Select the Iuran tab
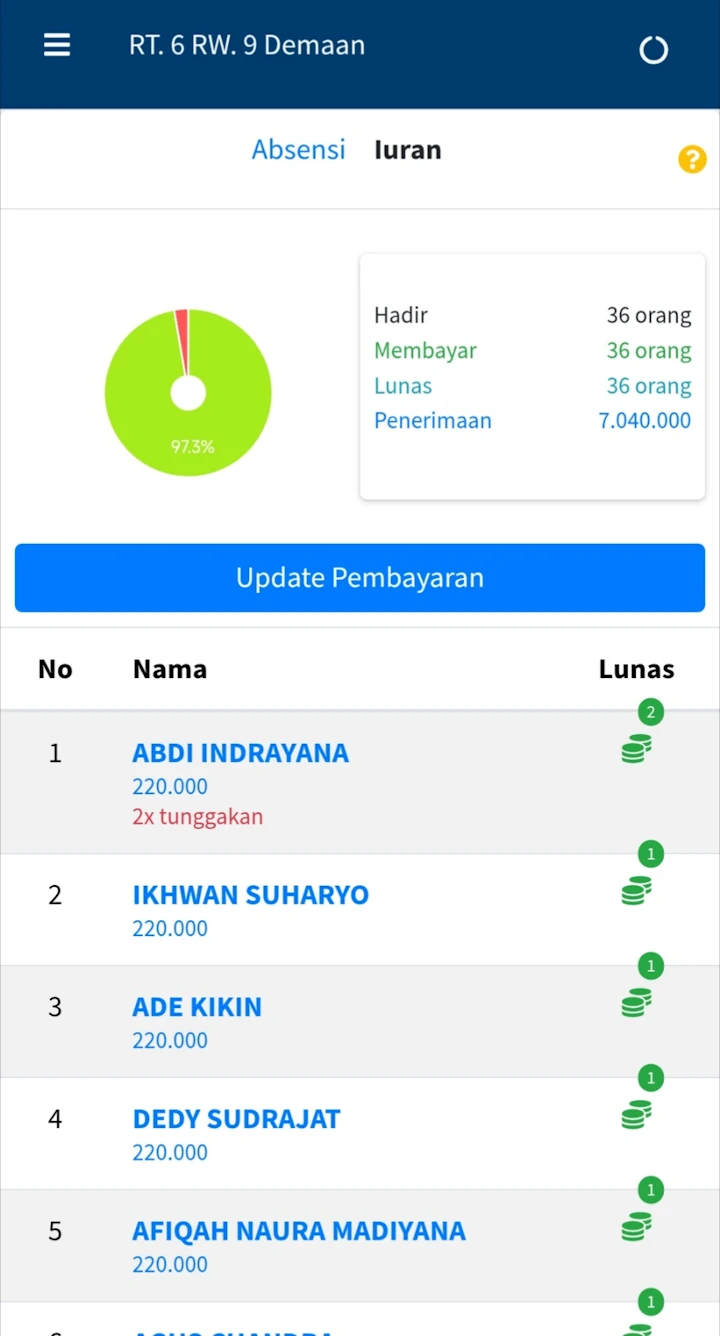This screenshot has height=1336, width=720. (x=407, y=150)
